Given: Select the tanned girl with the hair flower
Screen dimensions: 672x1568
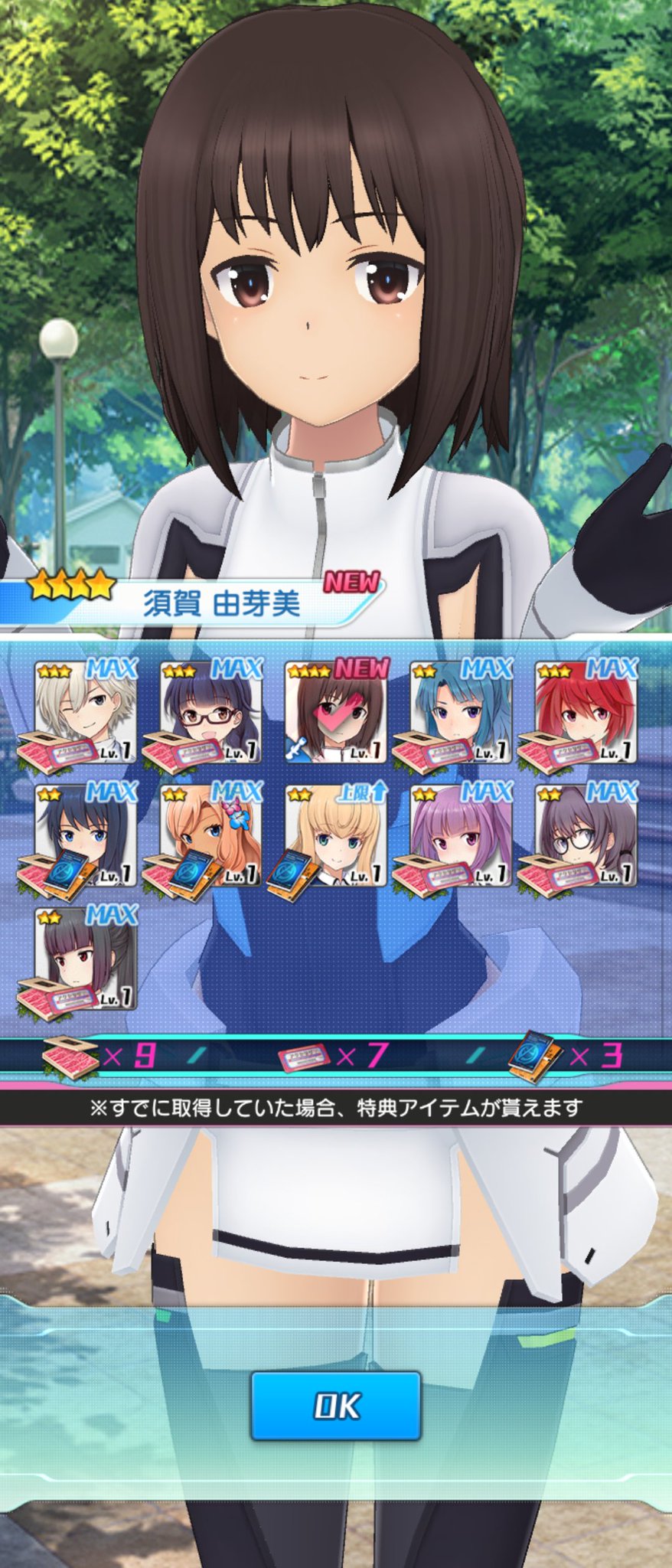Looking at the screenshot, I should (210, 835).
